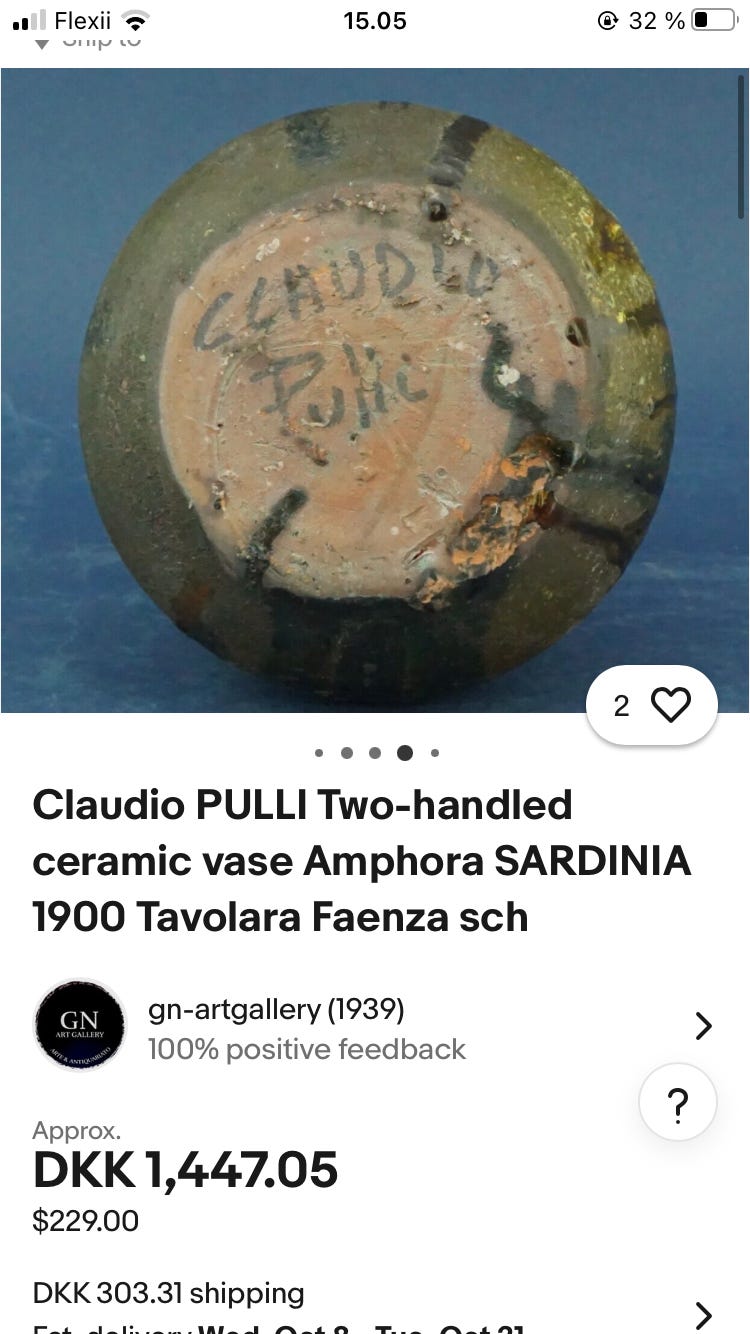
Task: Select the first image carousel dot
Action: tap(319, 753)
